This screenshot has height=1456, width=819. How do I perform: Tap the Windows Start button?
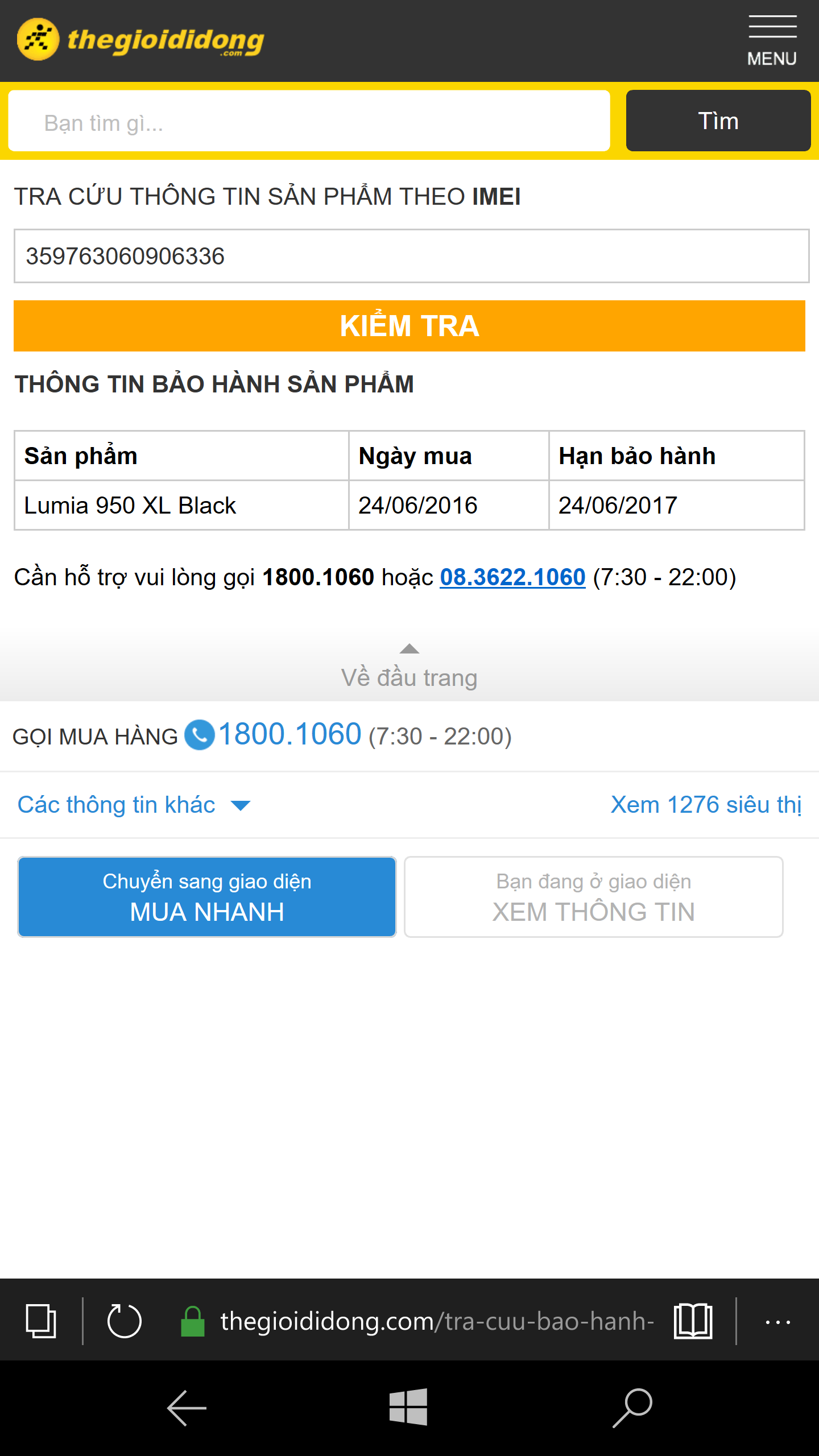pyautogui.click(x=408, y=1407)
